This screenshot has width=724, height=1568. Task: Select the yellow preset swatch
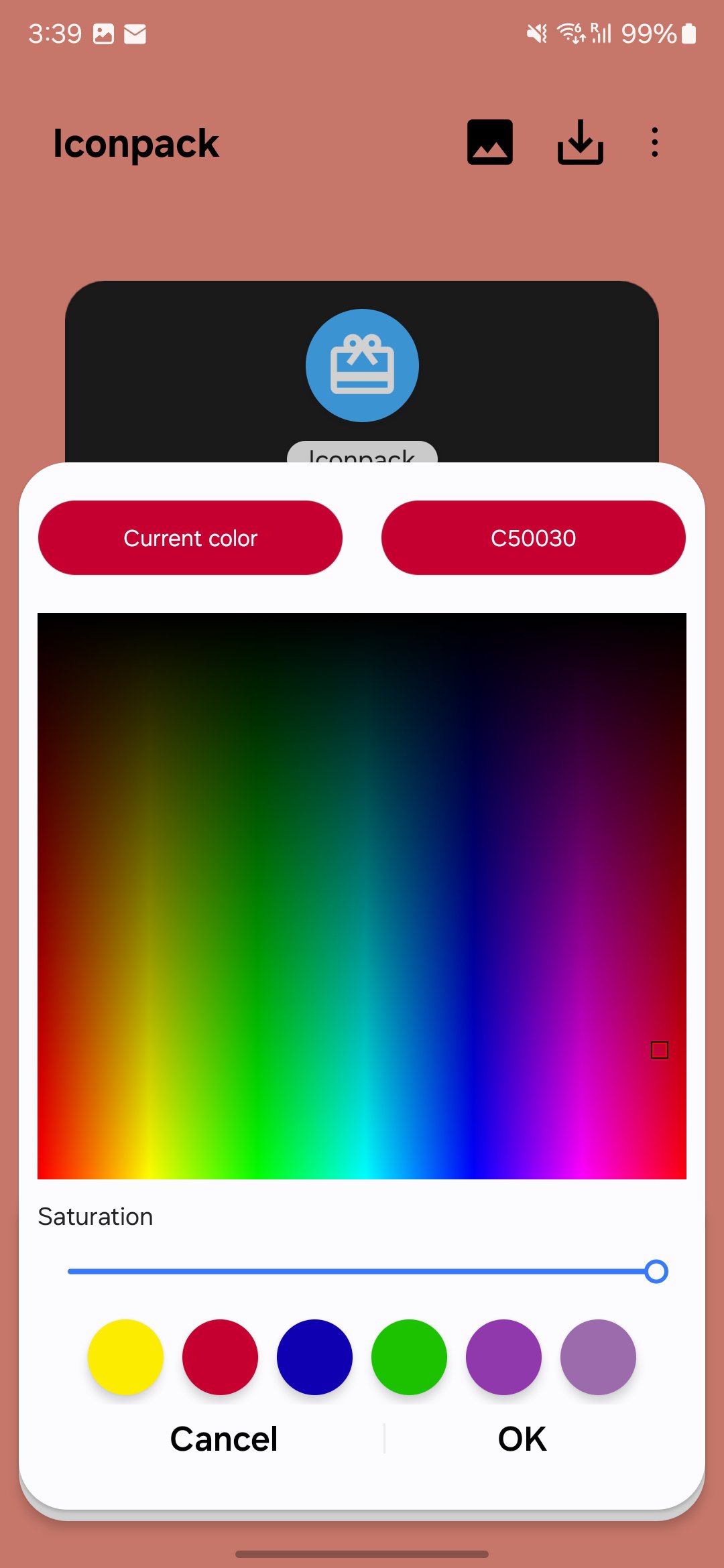[x=125, y=1357]
